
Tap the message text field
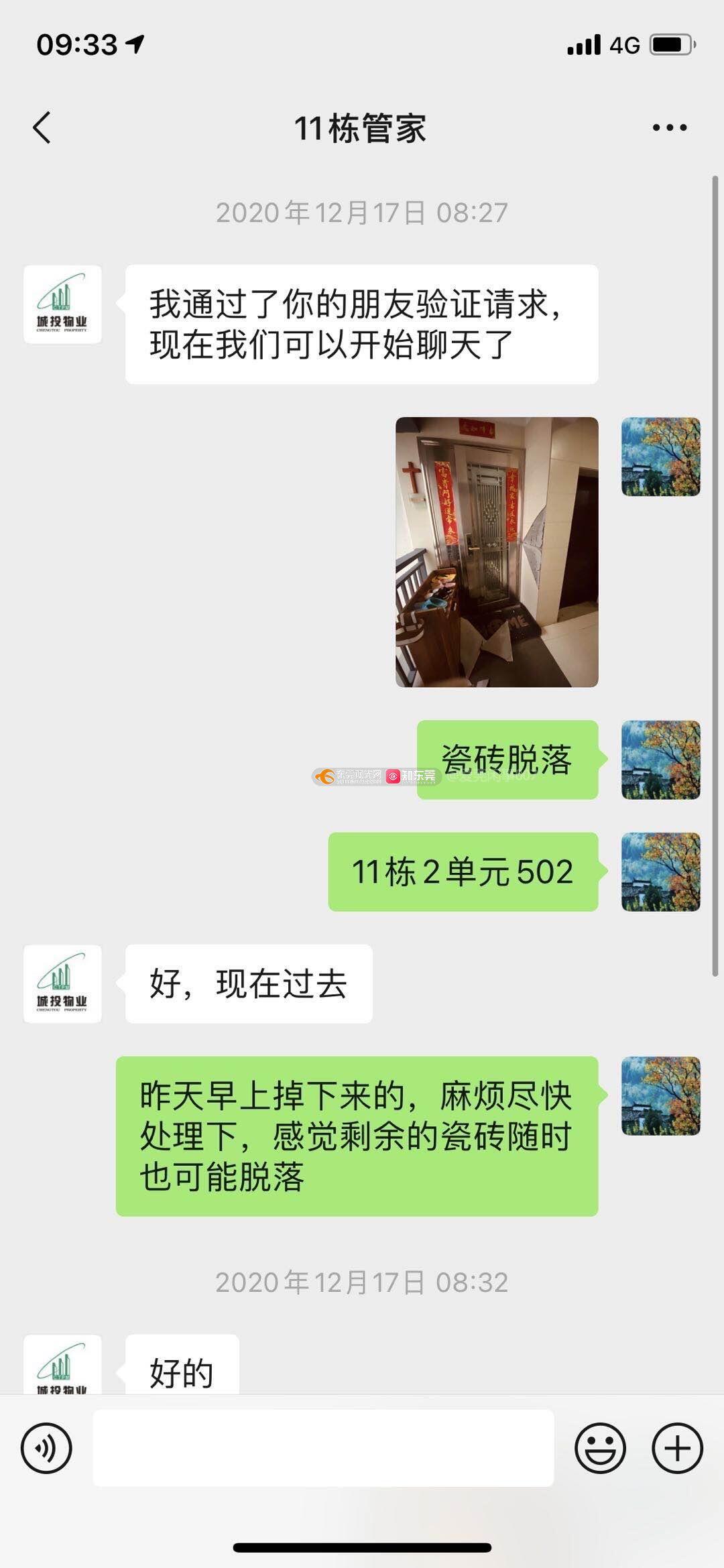(323, 1448)
